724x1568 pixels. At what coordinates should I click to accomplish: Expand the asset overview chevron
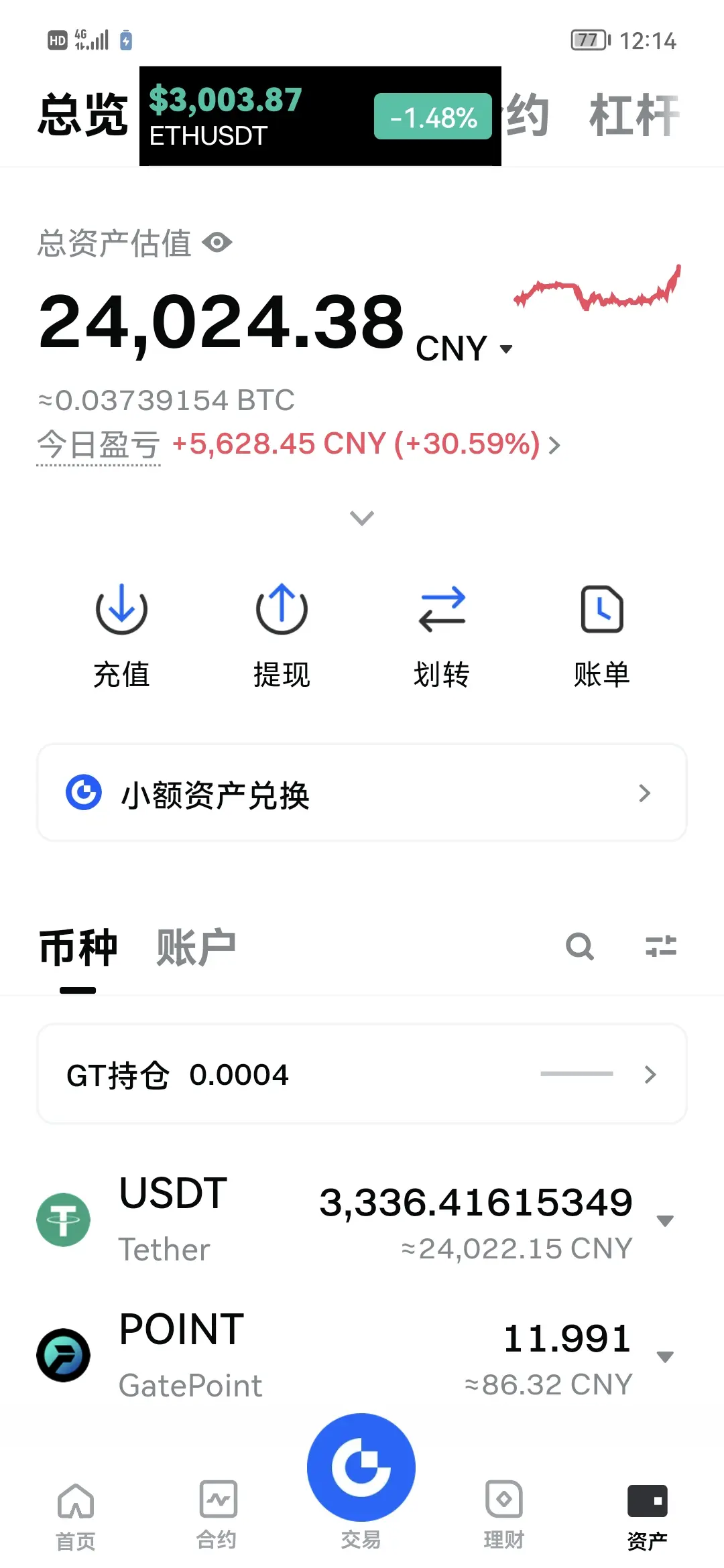pyautogui.click(x=362, y=518)
